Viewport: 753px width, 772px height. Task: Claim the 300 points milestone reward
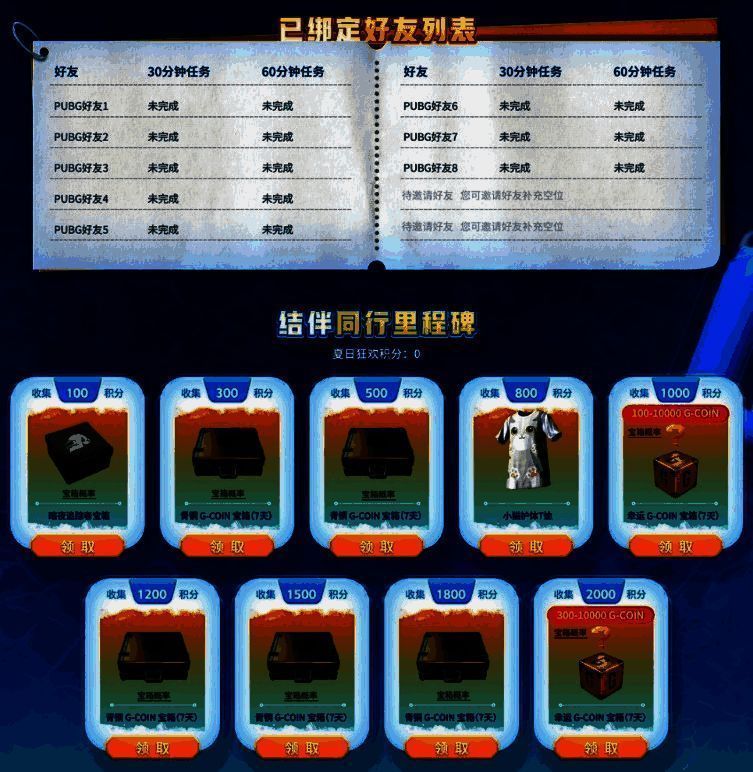(x=227, y=547)
